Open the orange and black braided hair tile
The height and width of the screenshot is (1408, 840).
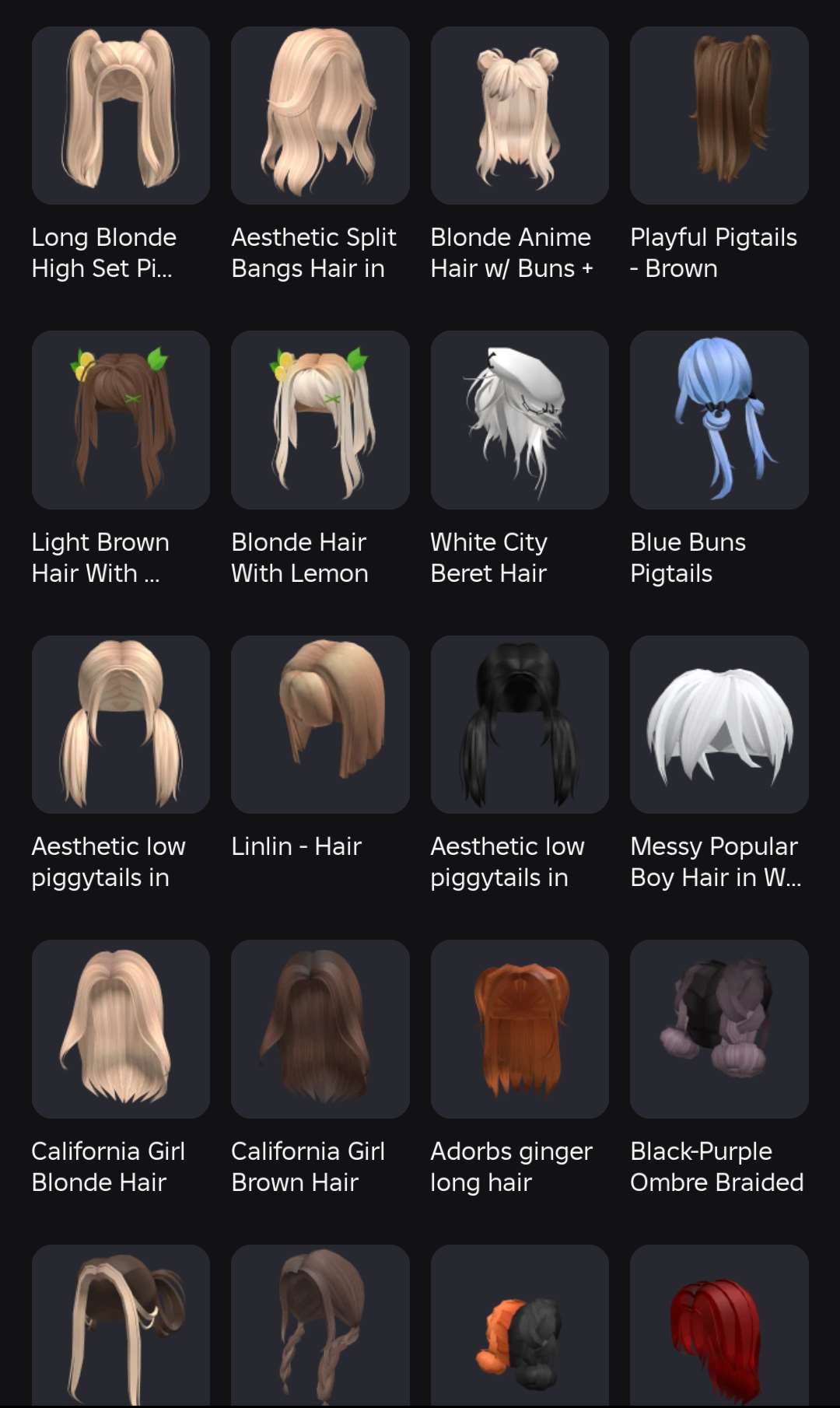pos(520,1326)
